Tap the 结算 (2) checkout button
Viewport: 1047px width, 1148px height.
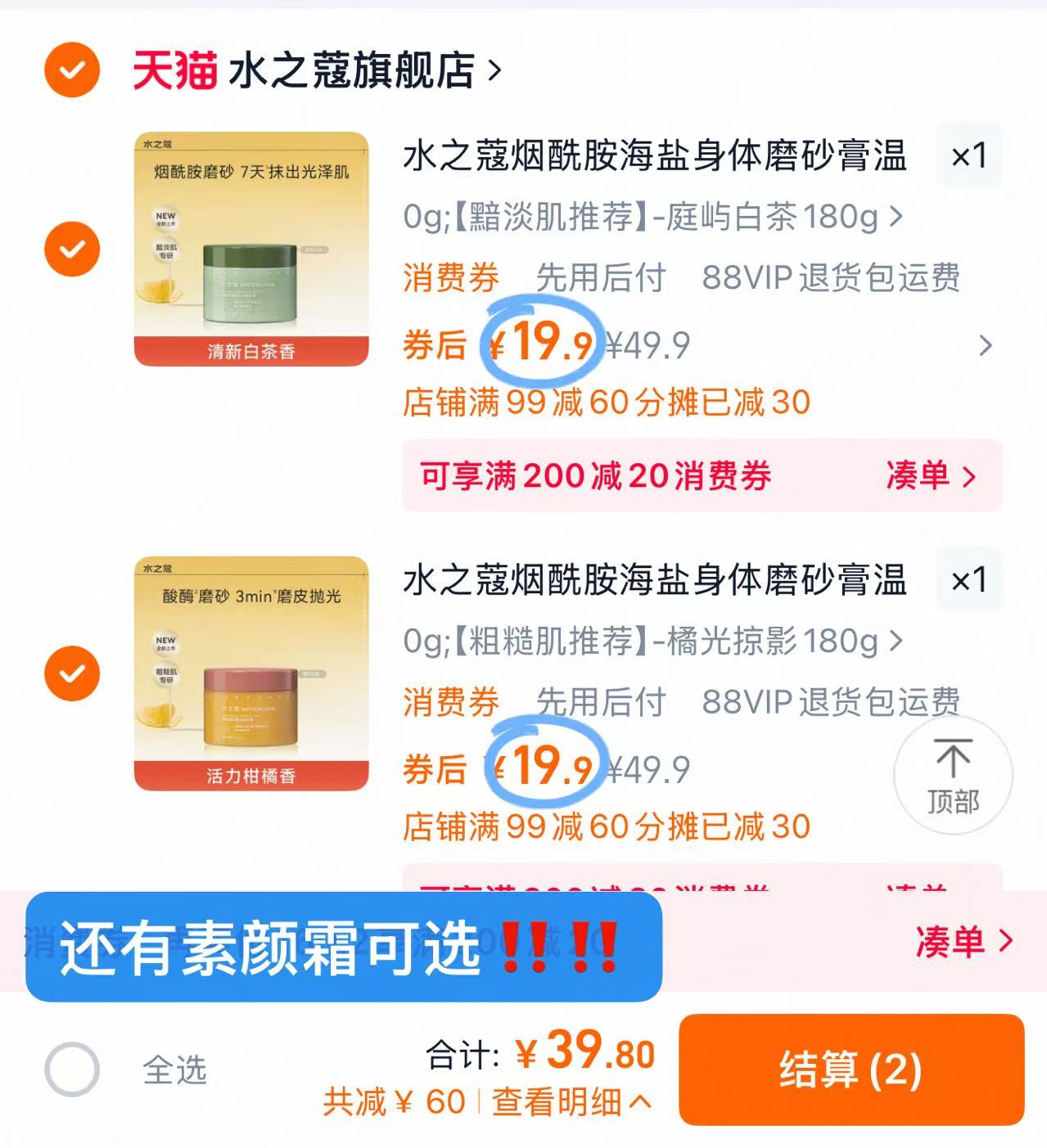tap(851, 1069)
